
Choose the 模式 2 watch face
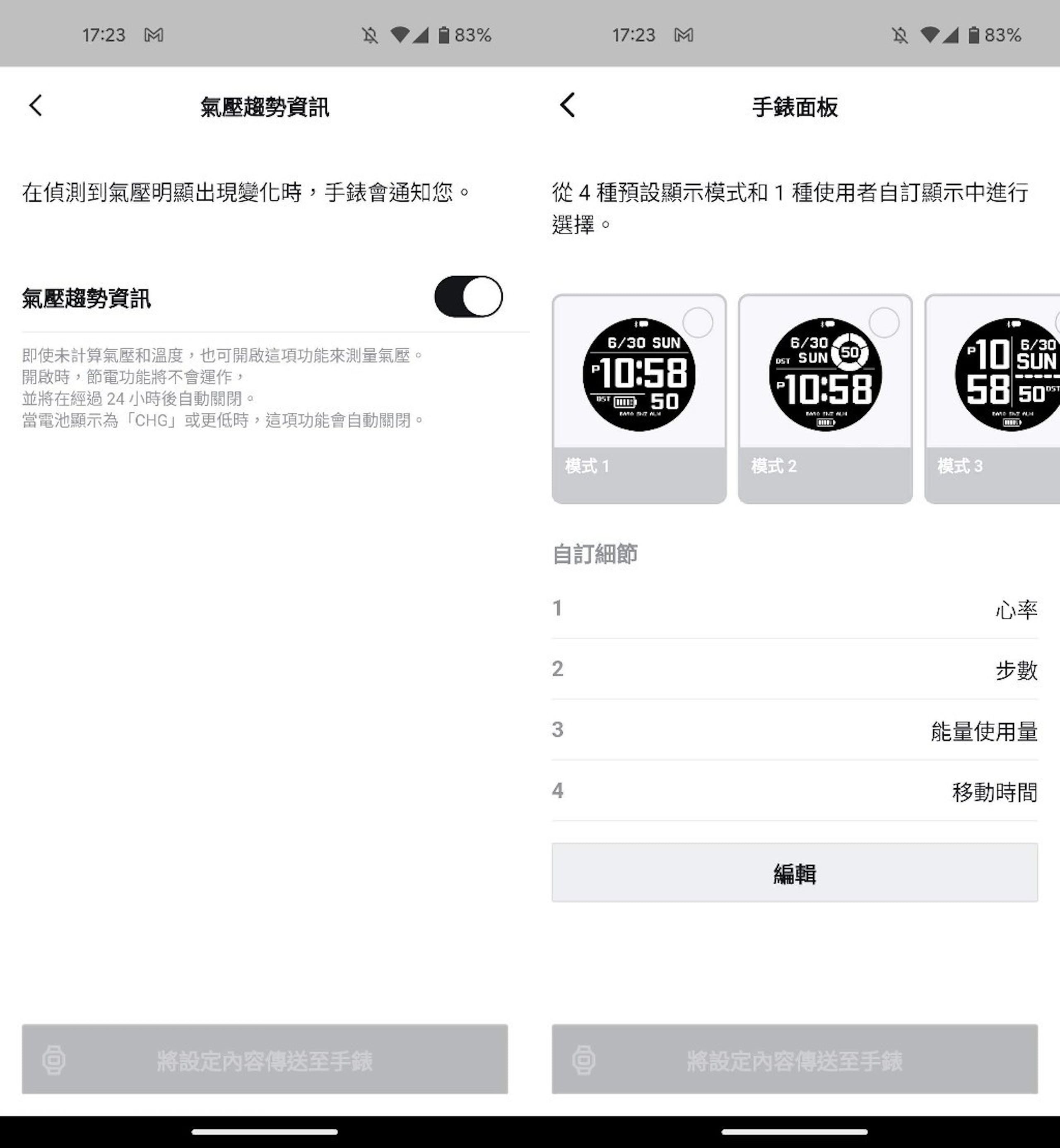point(825,399)
